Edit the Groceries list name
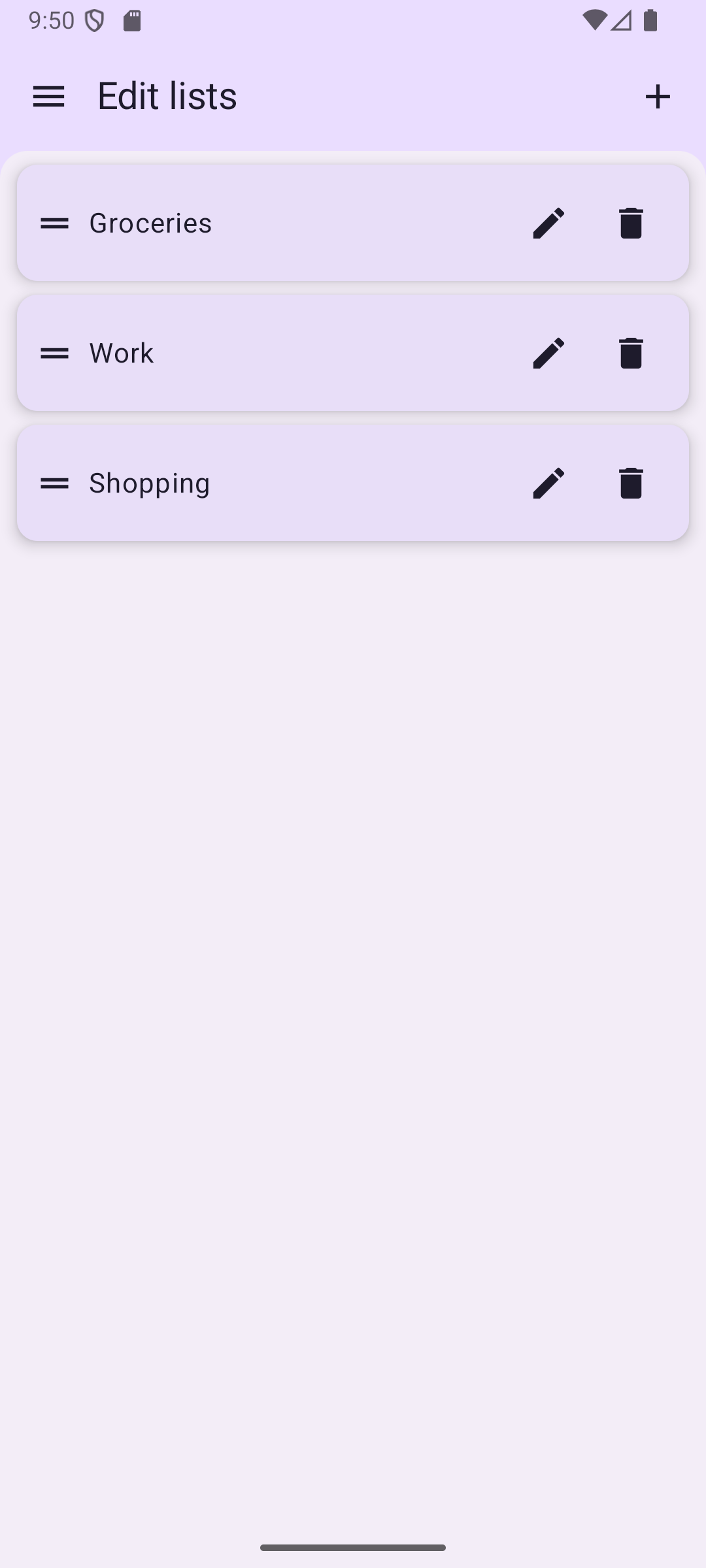The width and height of the screenshot is (706, 1568). (548, 223)
